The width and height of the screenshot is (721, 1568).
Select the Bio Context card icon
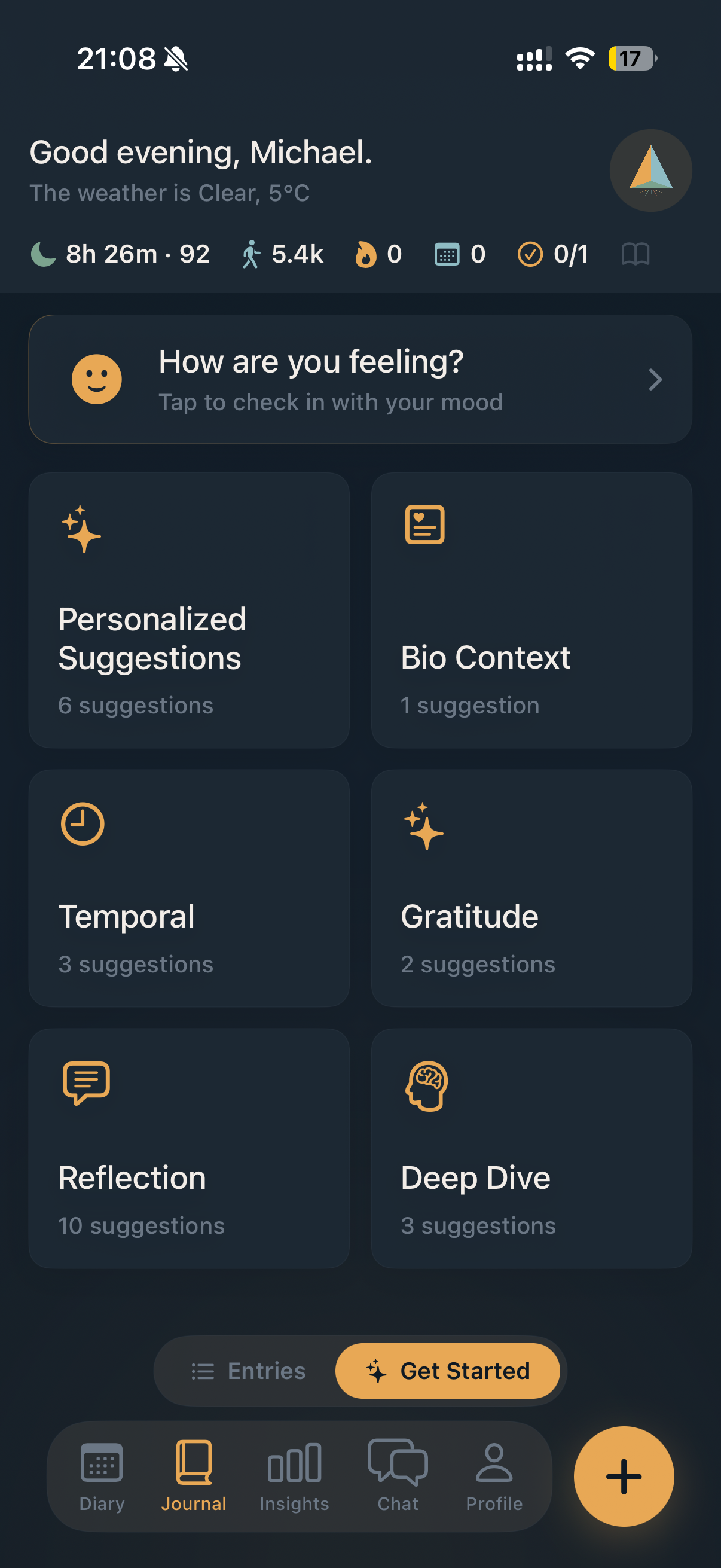424,524
